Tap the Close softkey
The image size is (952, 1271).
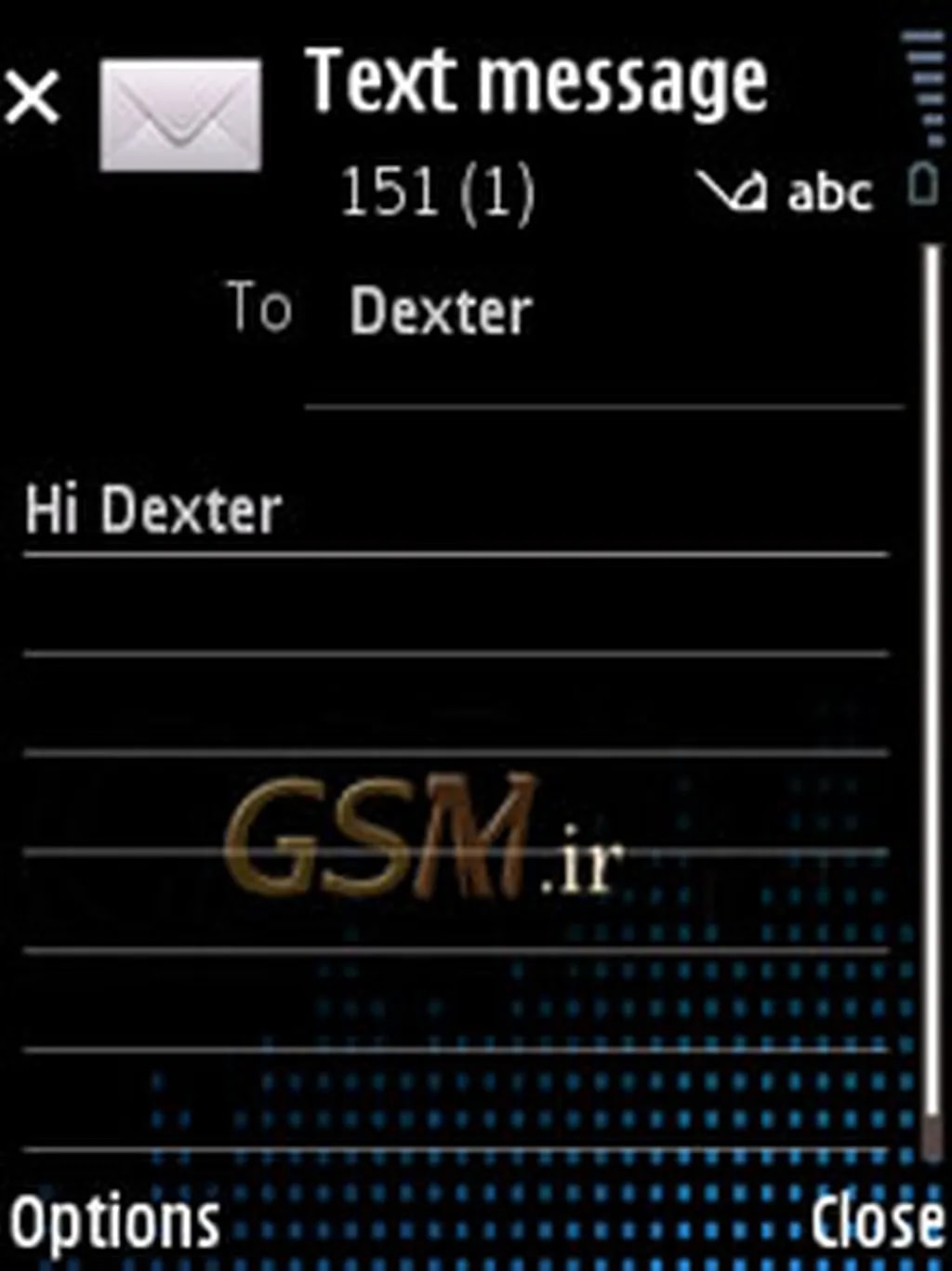pos(875,1222)
